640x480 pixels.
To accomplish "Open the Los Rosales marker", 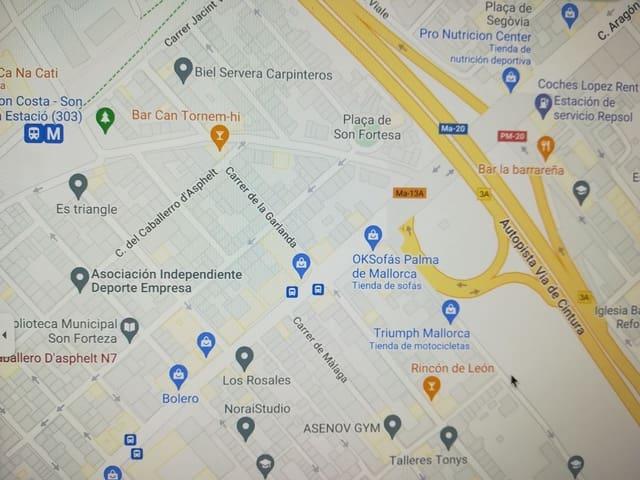I will click(x=244, y=357).
